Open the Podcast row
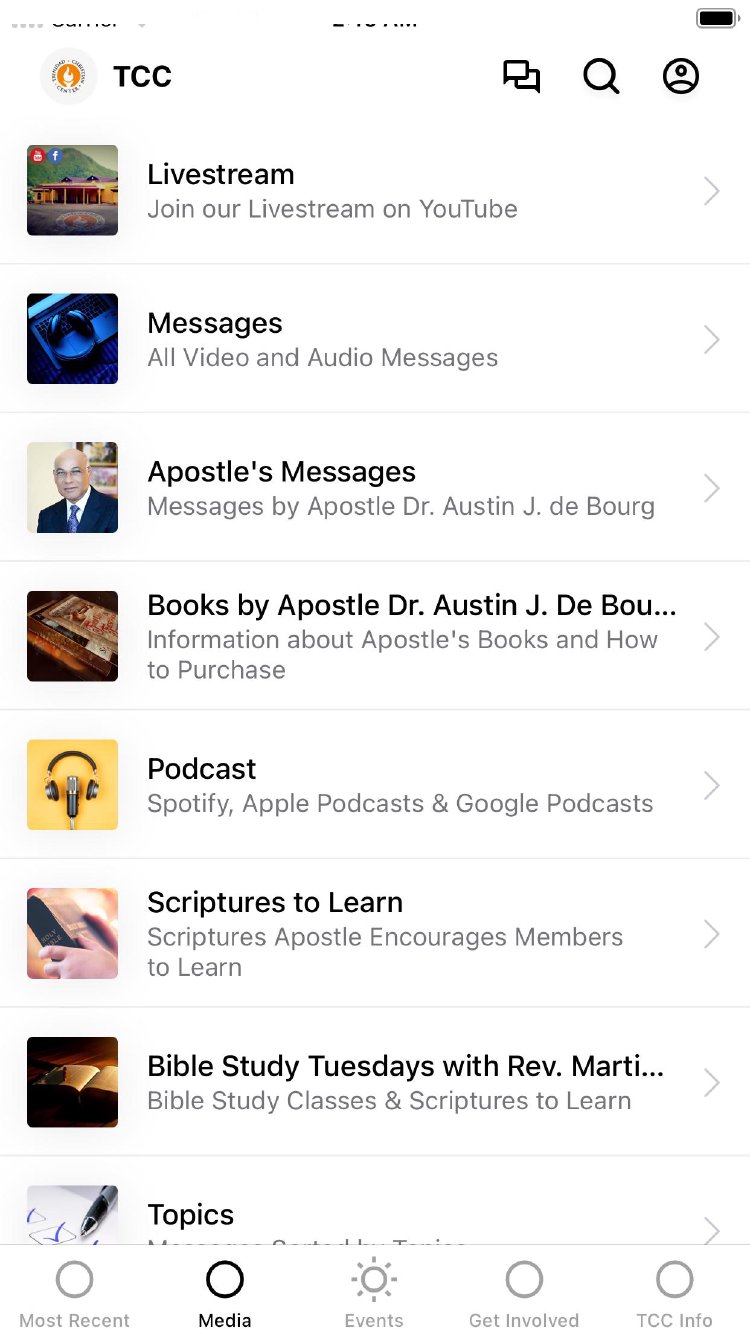 point(375,785)
